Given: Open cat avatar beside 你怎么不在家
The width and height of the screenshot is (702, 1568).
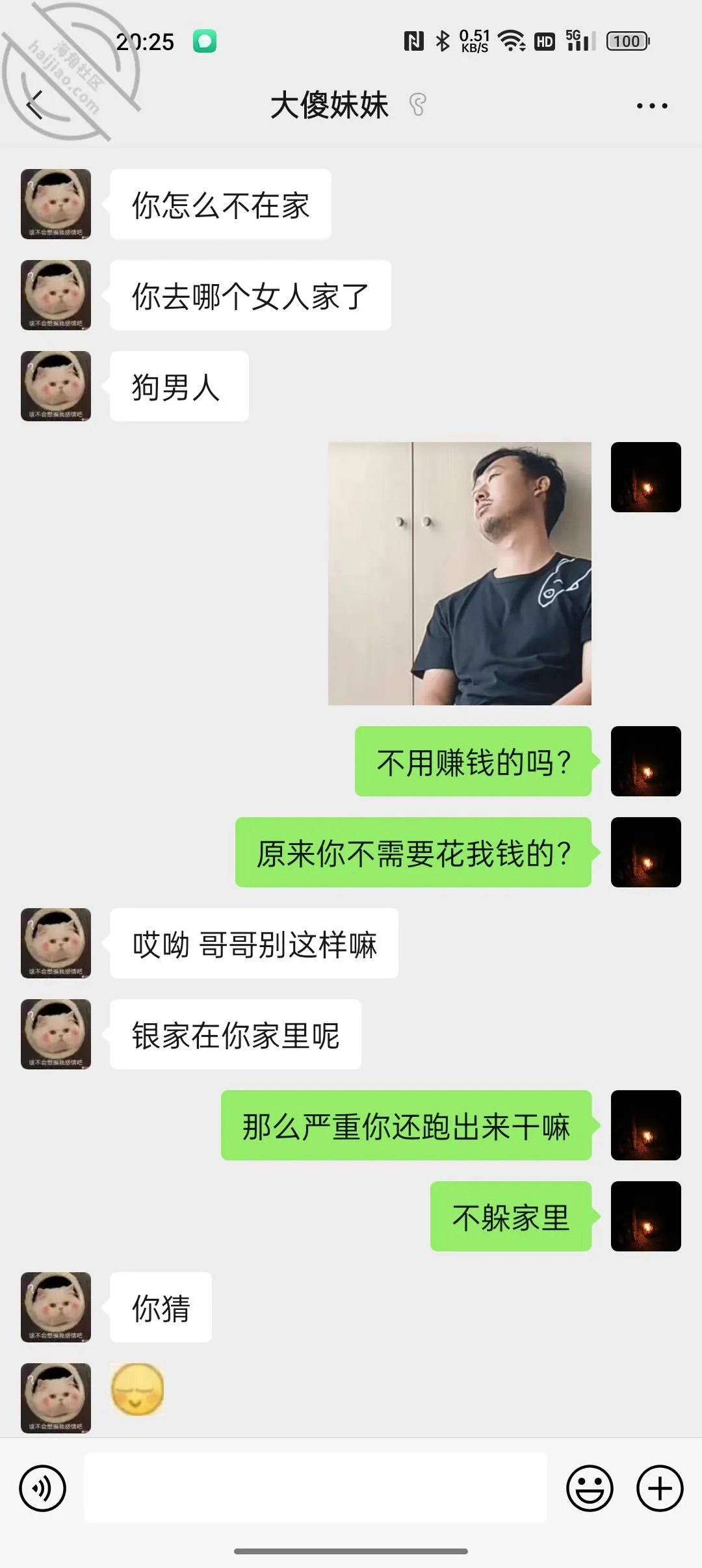Looking at the screenshot, I should pyautogui.click(x=56, y=204).
